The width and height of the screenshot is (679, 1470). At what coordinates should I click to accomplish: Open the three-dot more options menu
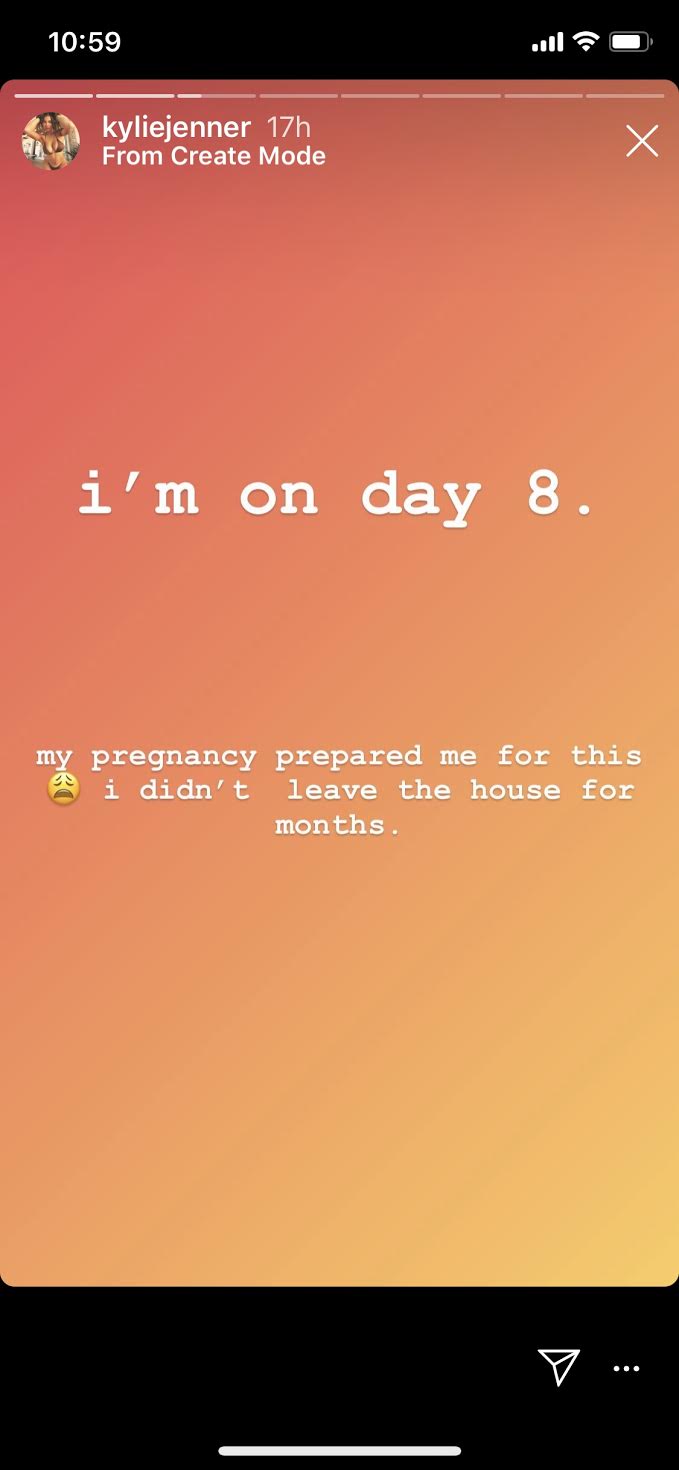coord(626,1368)
